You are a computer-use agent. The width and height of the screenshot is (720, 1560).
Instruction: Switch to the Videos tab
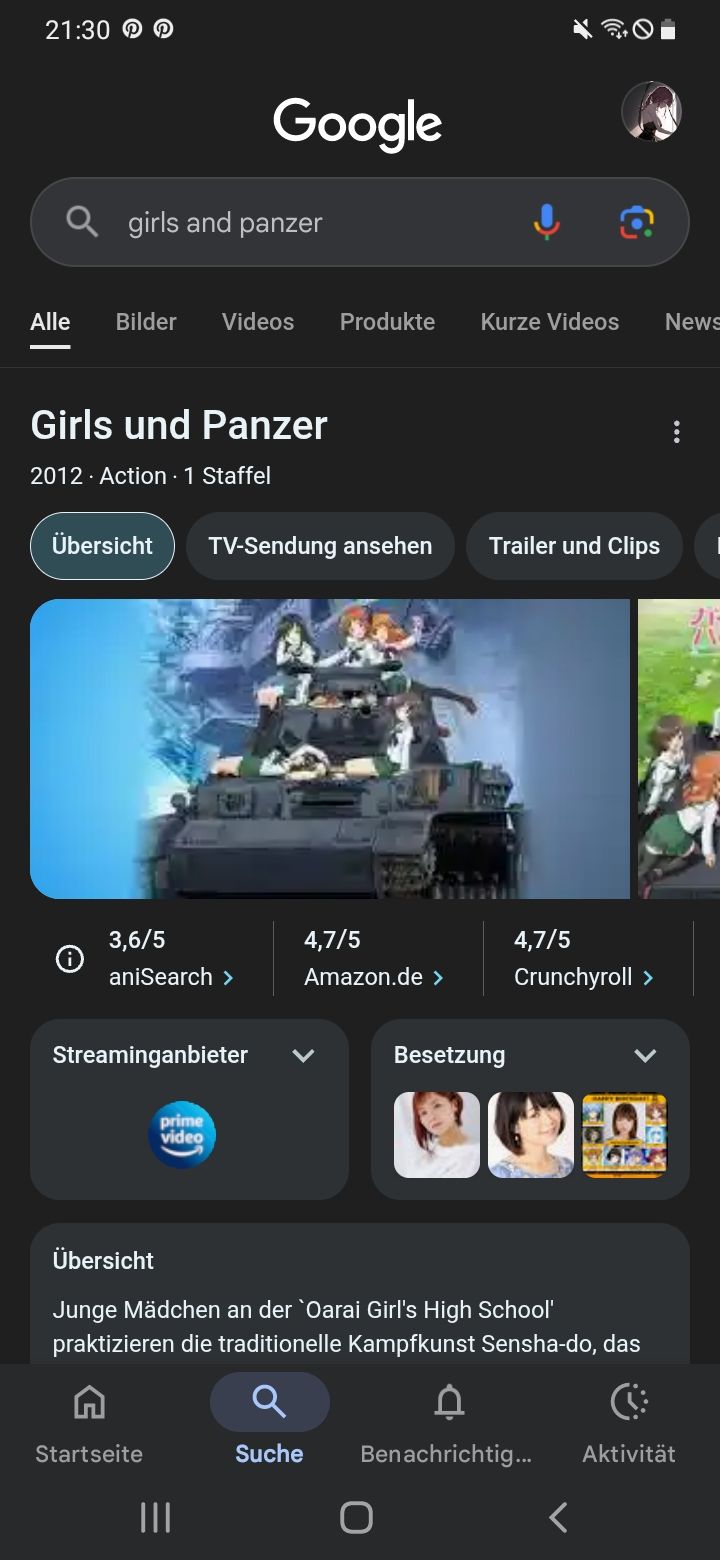pos(258,322)
